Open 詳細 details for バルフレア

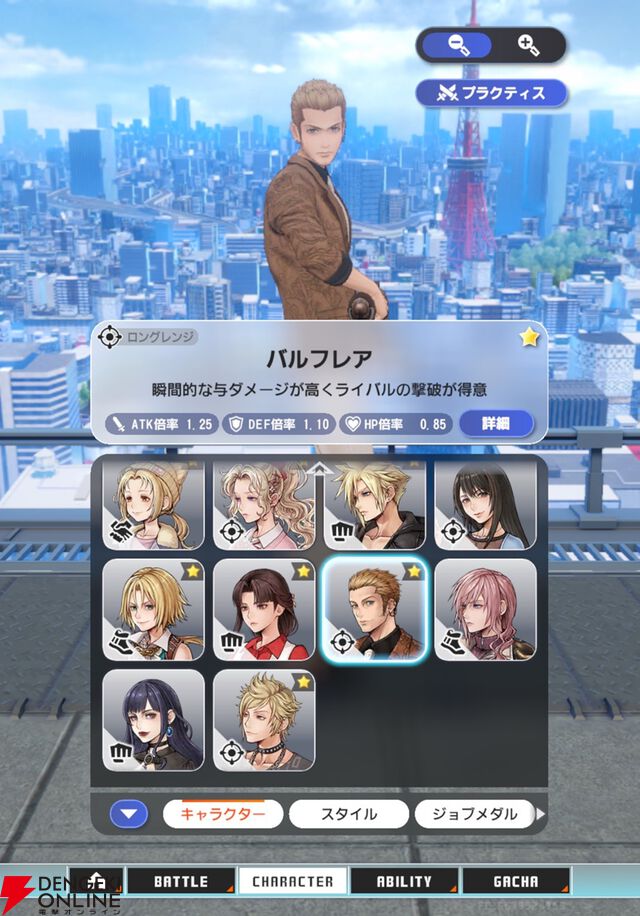tap(496, 423)
